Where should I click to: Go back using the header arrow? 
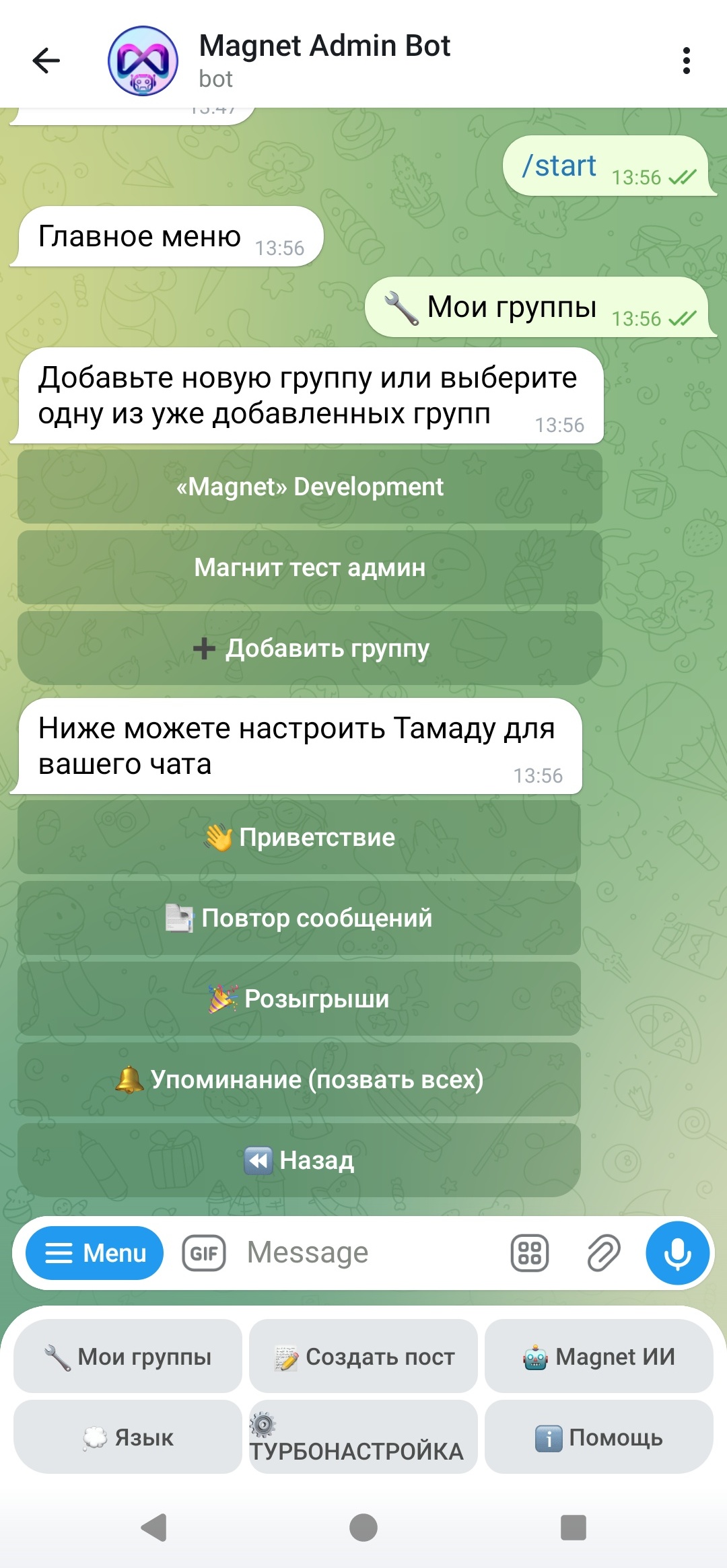[x=46, y=61]
